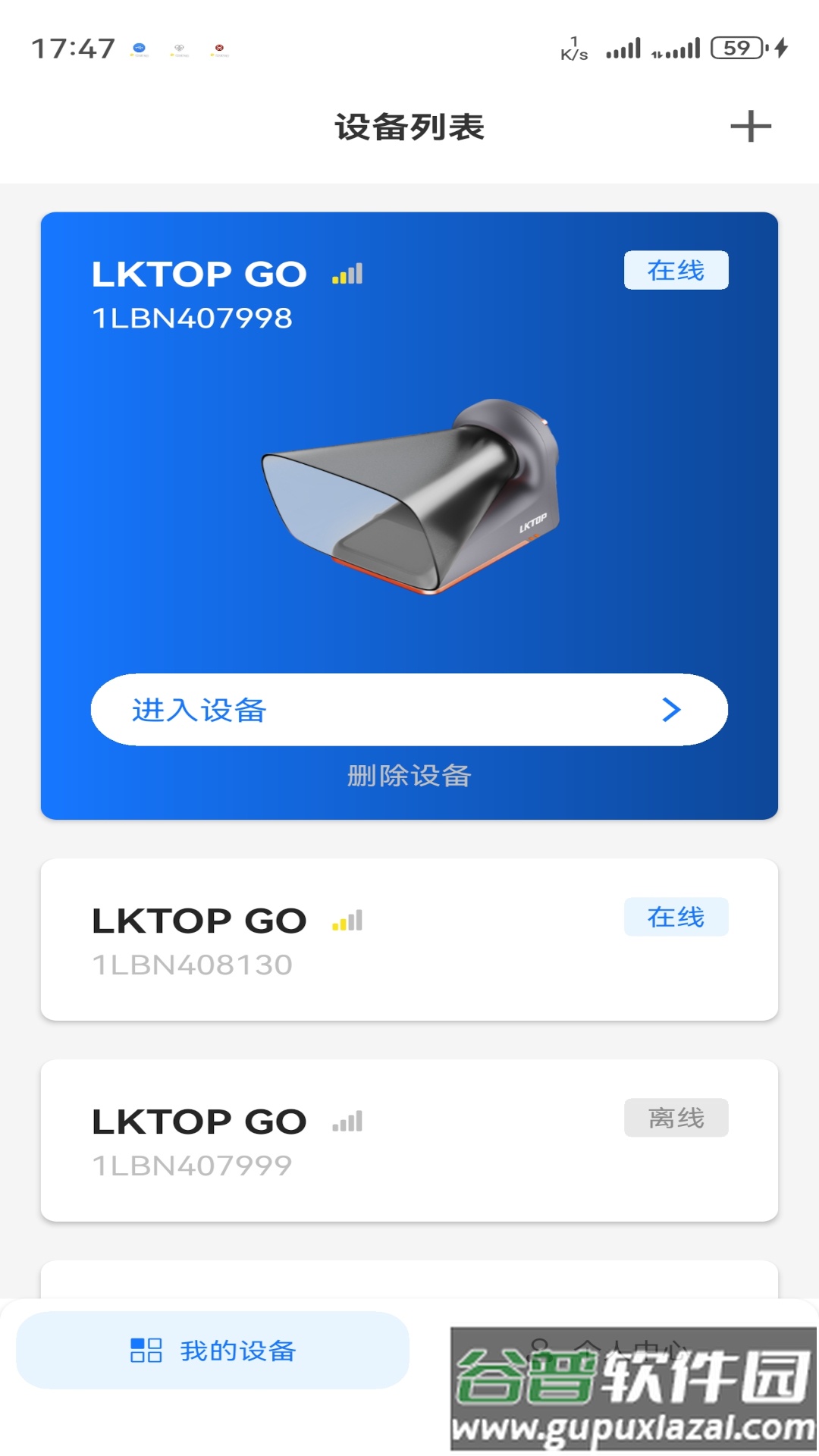Tap the 离线 badge on device 1LBN407999
Screen dimensions: 819x1456
pyautogui.click(x=675, y=1117)
